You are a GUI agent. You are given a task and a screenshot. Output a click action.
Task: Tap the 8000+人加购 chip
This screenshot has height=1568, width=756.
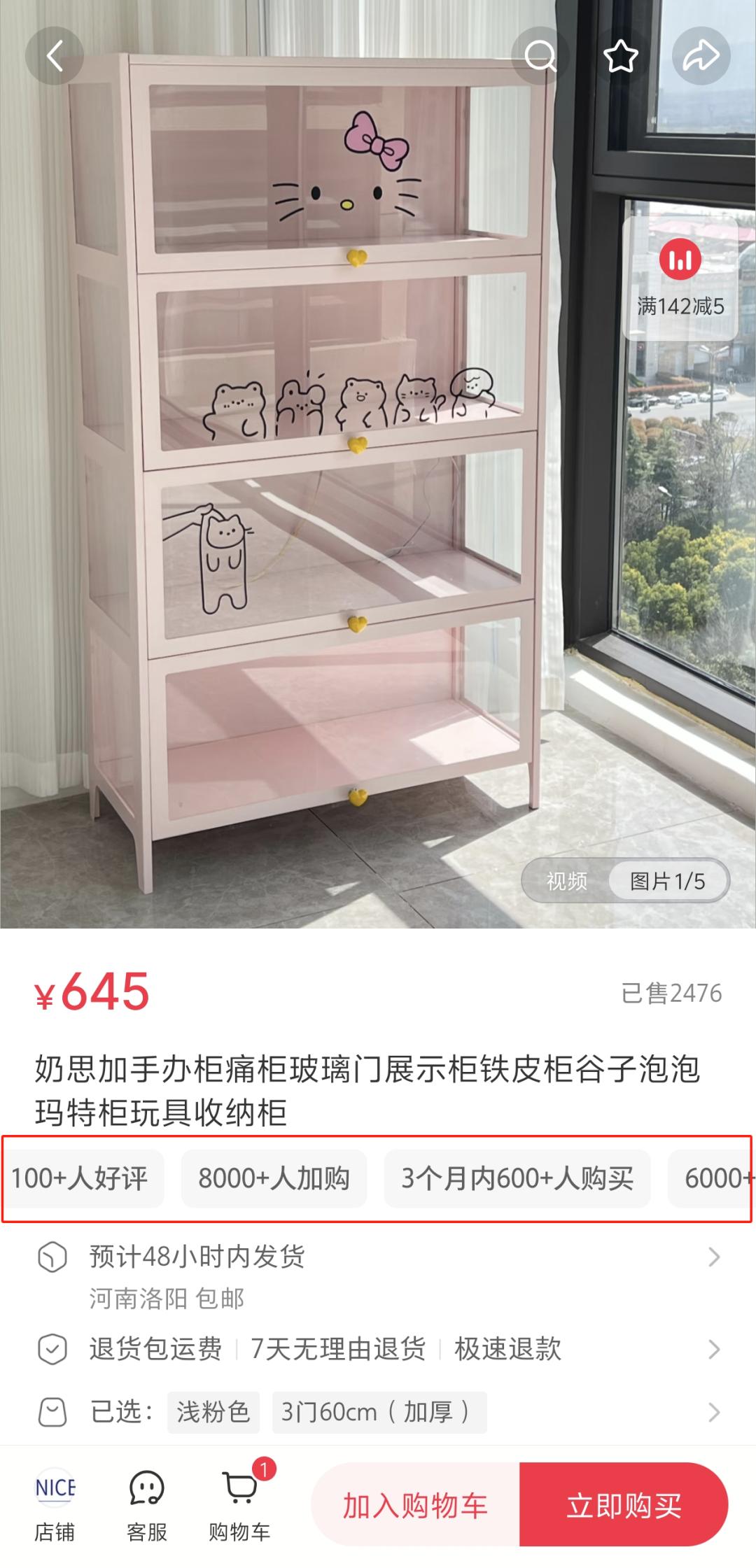(274, 1179)
